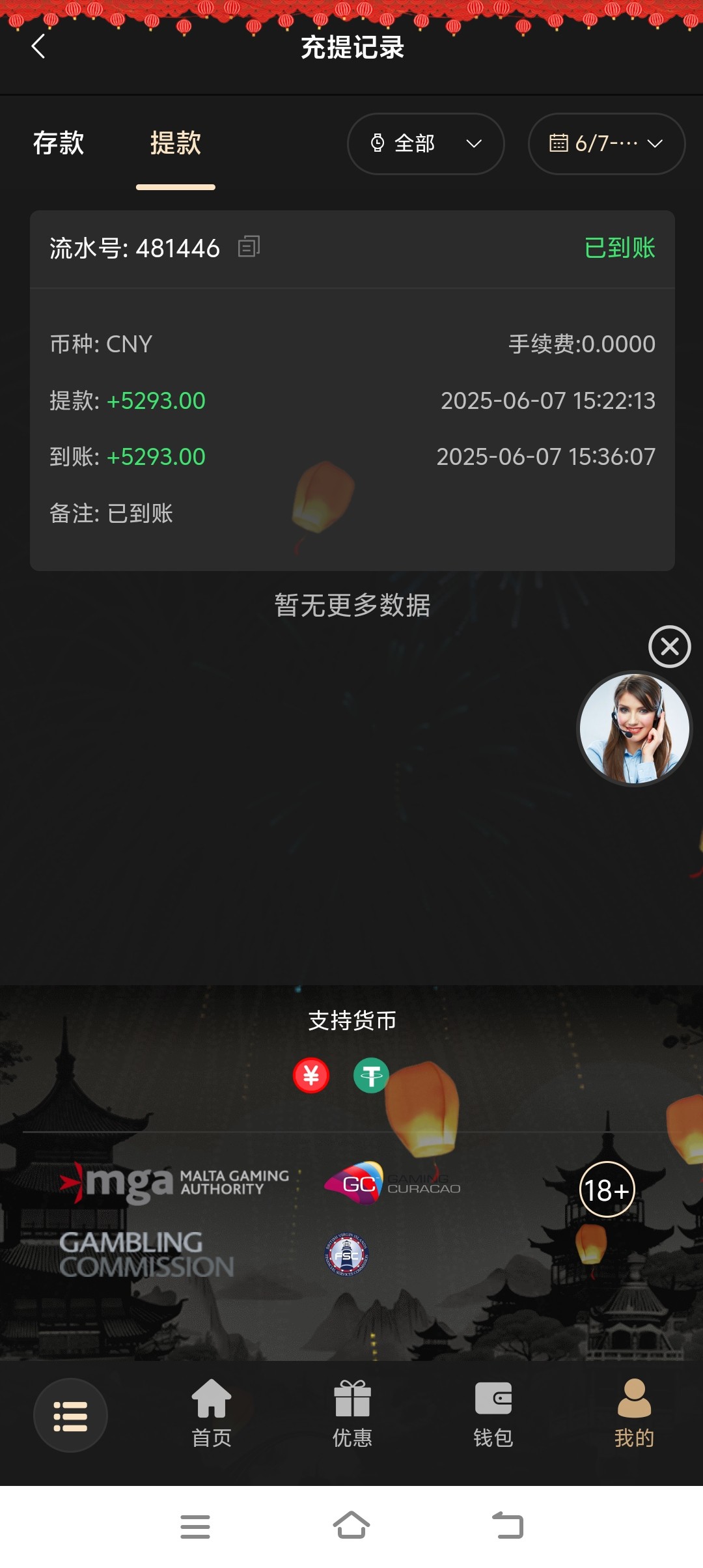Open customer service chat avatar
The height and width of the screenshot is (1568, 703).
coord(634,728)
